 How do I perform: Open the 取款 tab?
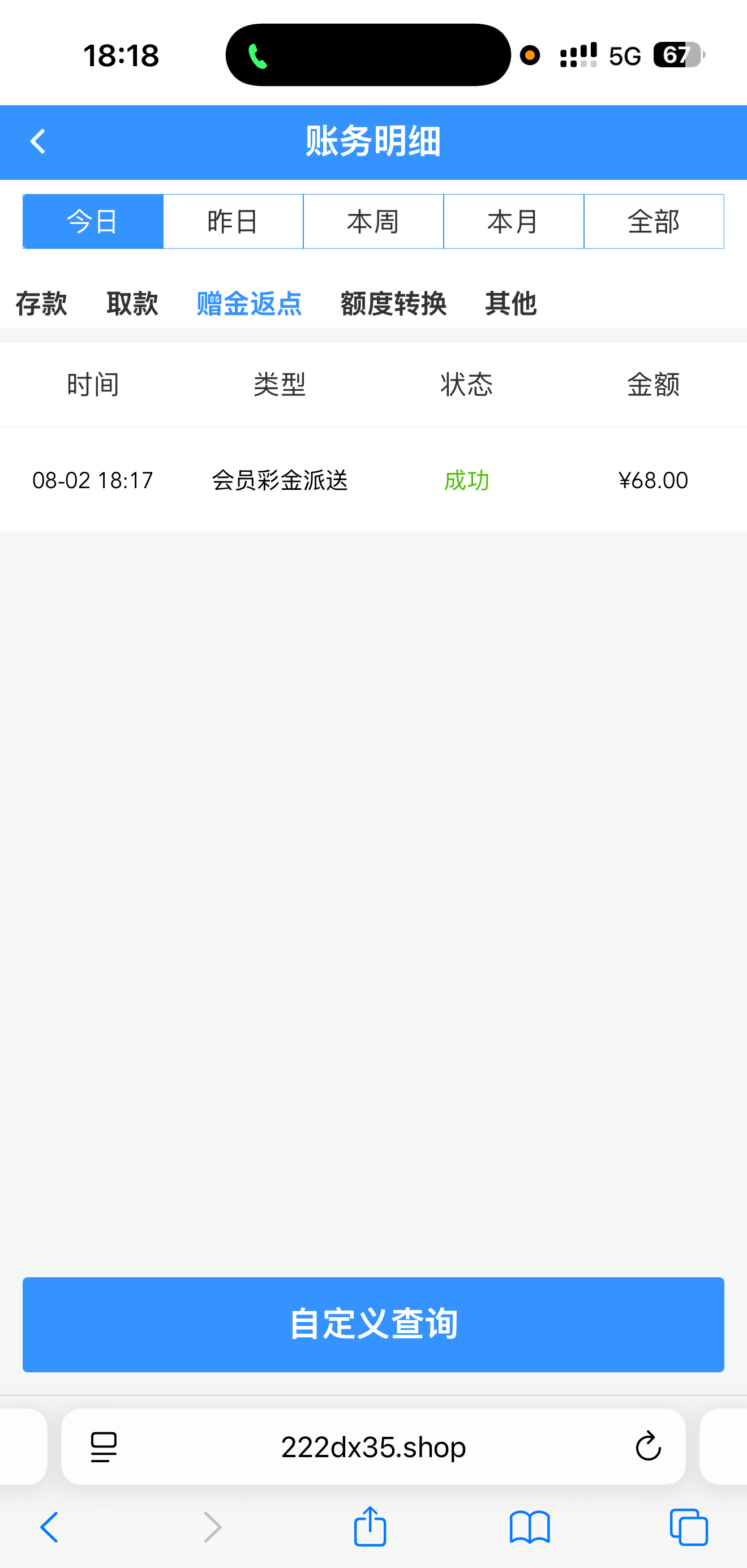pos(132,303)
